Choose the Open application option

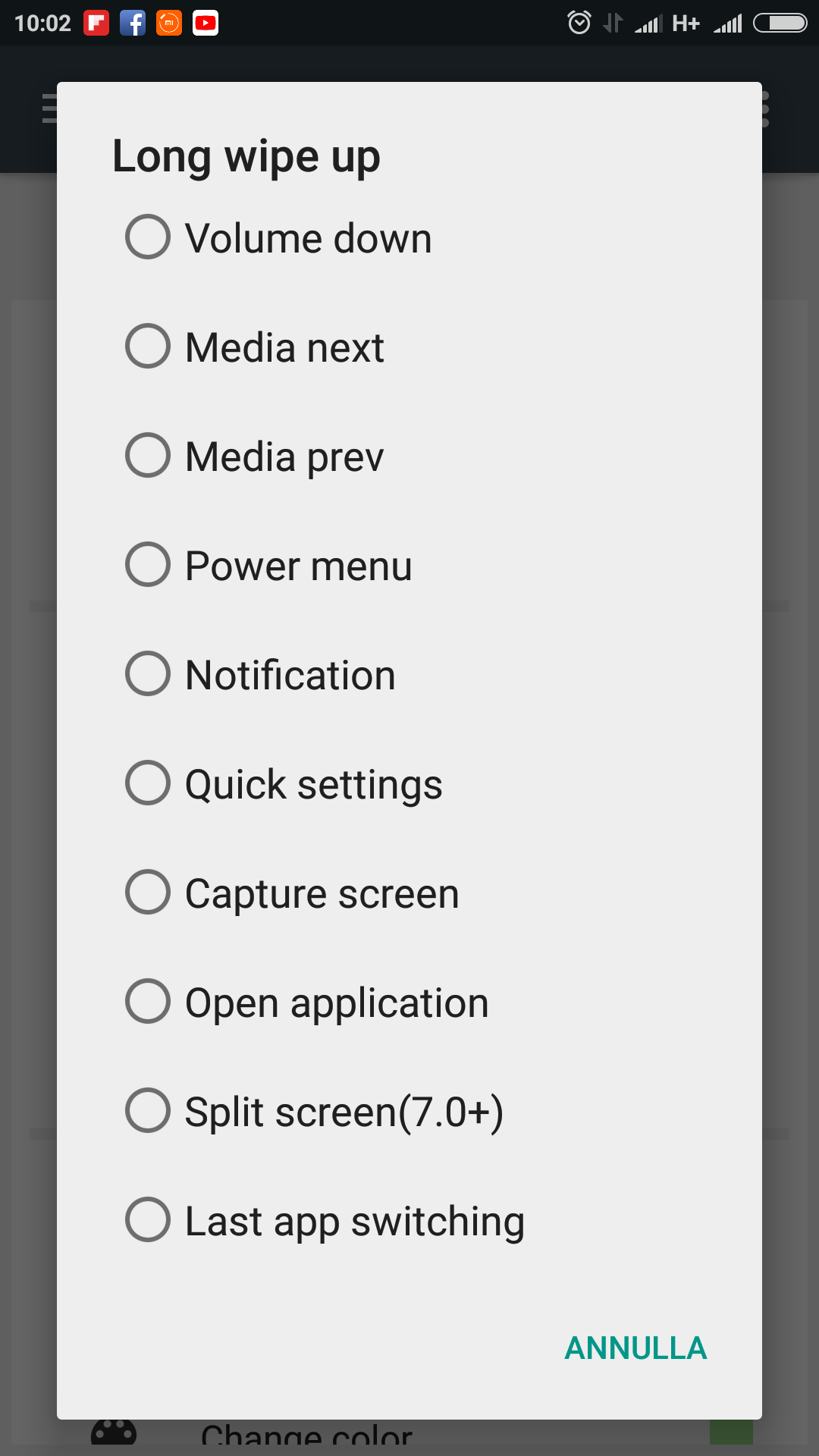(409, 1002)
